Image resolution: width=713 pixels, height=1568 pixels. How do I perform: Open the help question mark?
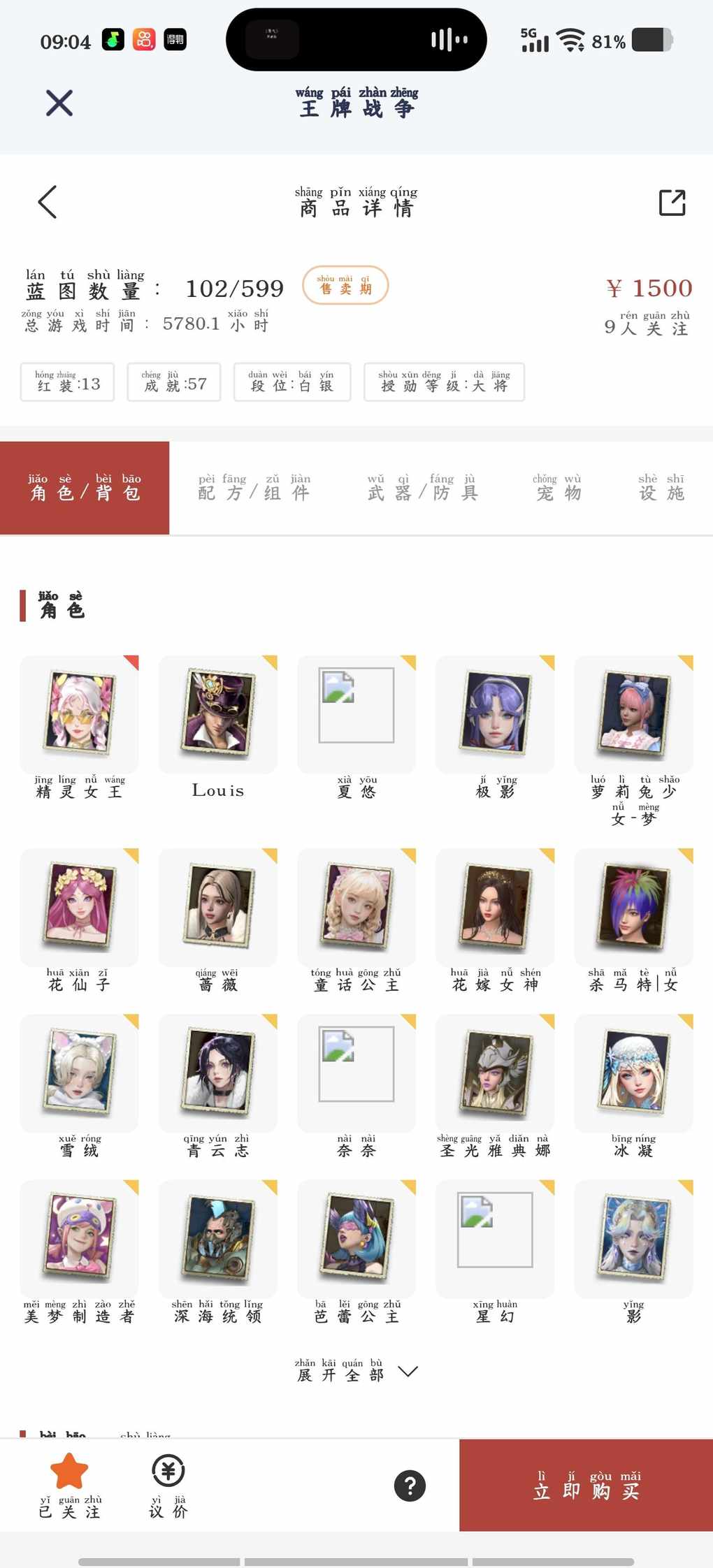point(410,1486)
